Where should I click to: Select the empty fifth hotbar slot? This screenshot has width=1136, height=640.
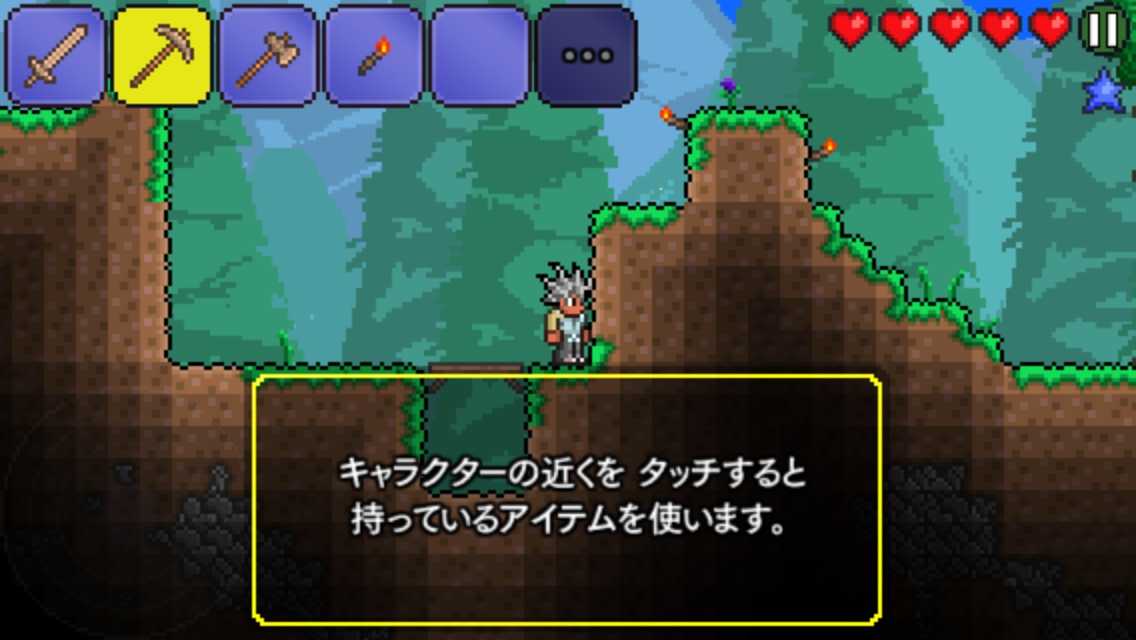[x=480, y=55]
